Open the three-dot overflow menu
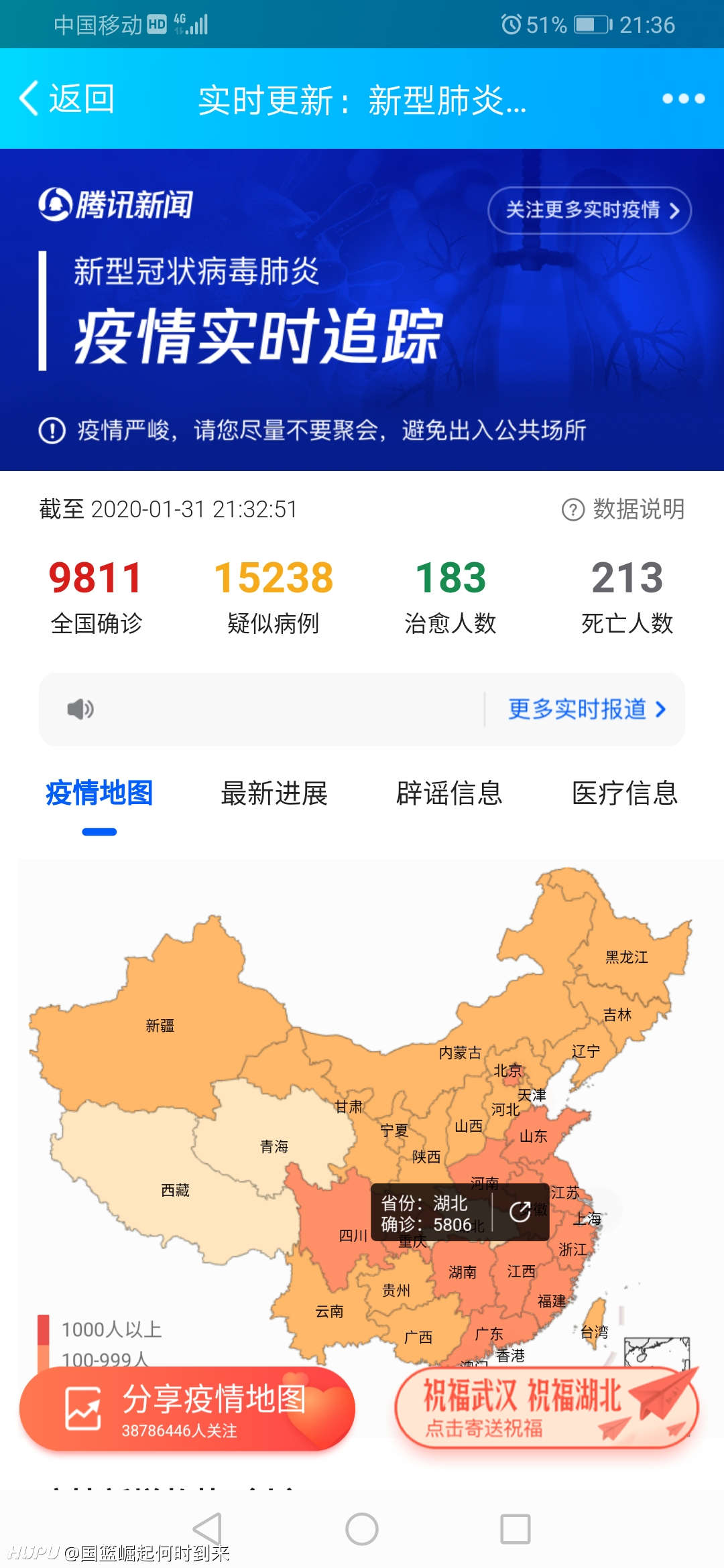This screenshot has width=724, height=1568. click(683, 99)
